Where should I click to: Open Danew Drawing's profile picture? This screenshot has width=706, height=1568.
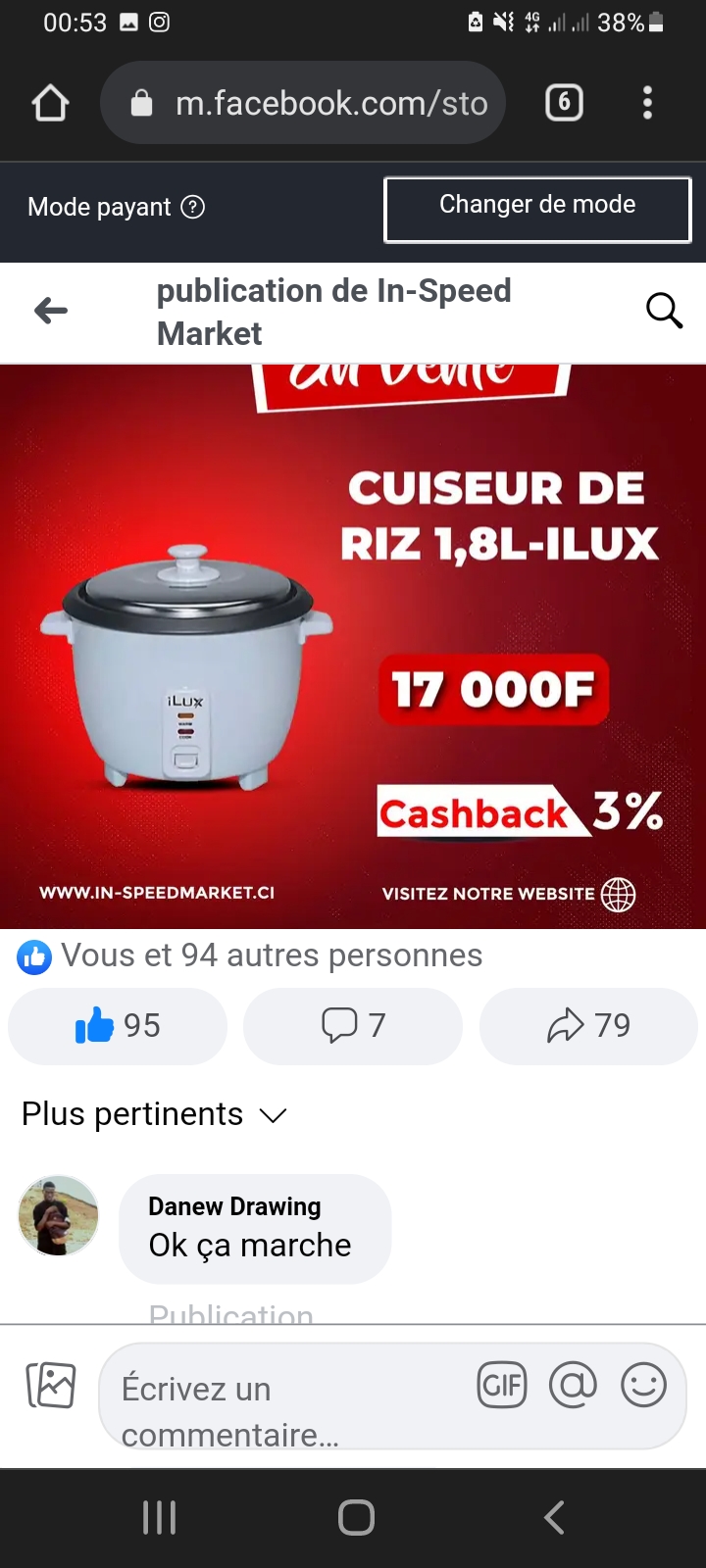[59, 1215]
